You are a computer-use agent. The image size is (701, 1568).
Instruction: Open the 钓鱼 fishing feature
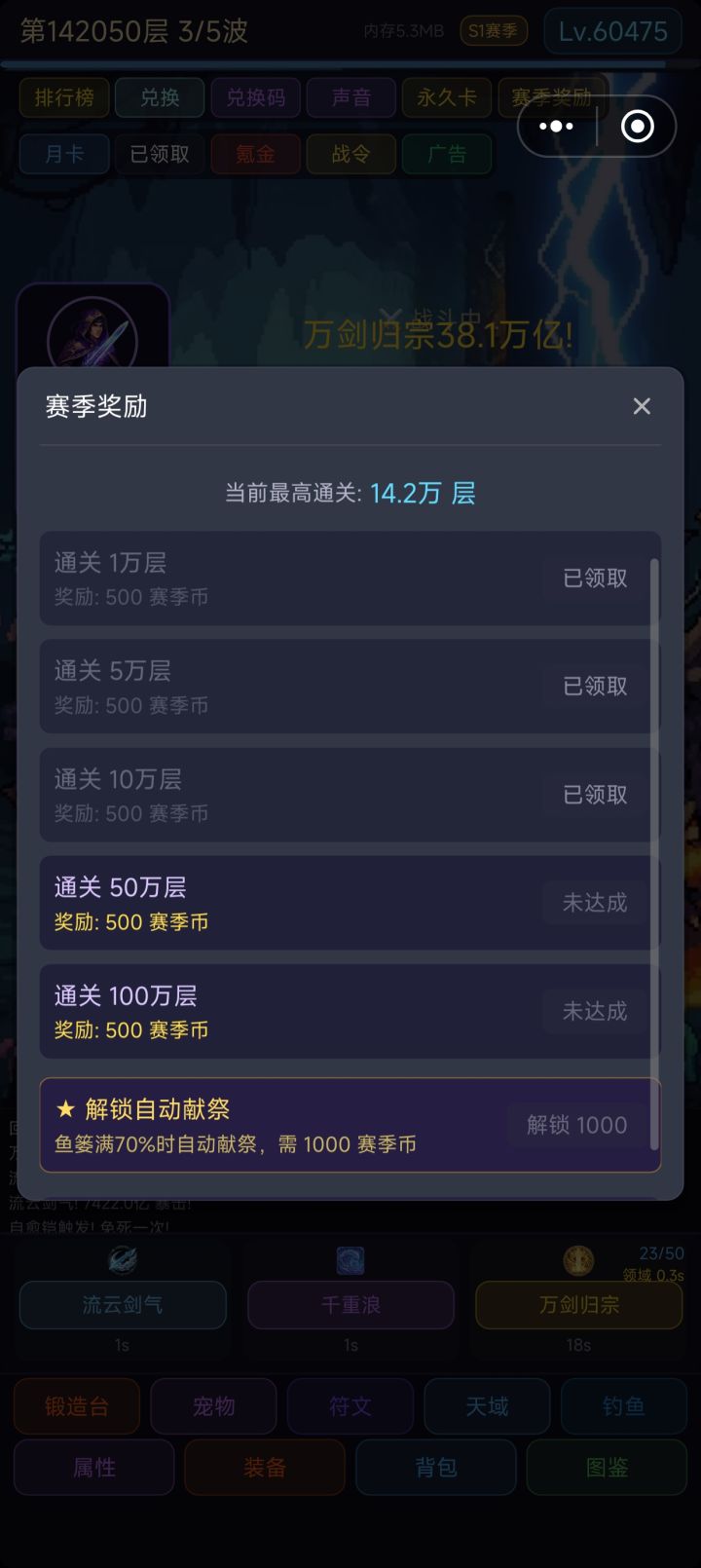[x=624, y=1406]
